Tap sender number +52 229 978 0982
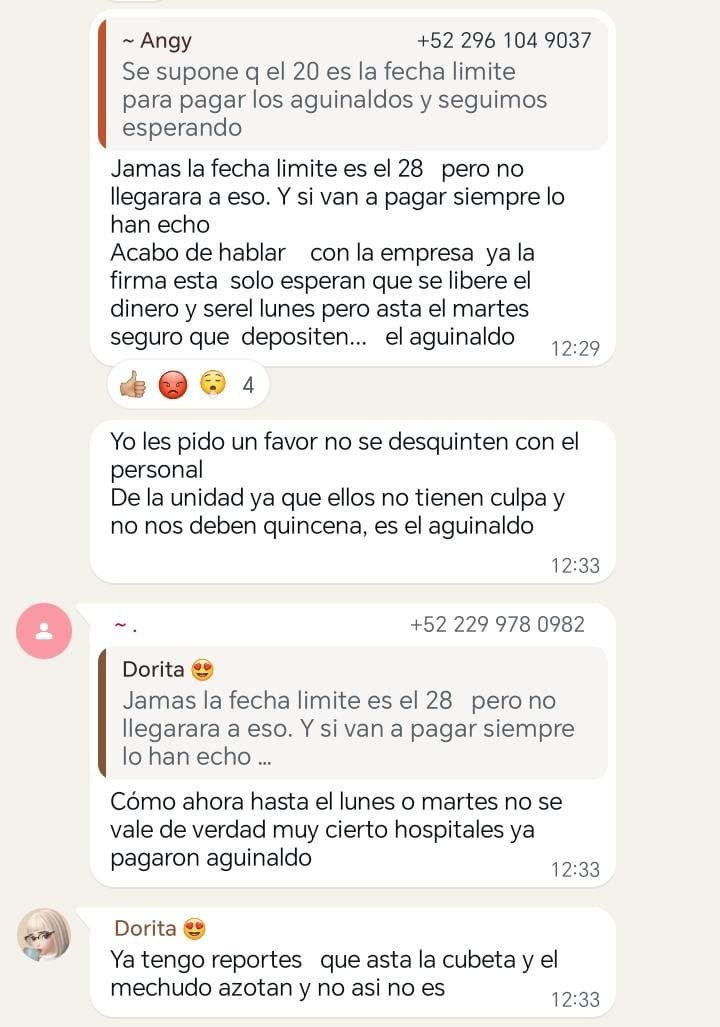This screenshot has height=1027, width=720. [497, 625]
